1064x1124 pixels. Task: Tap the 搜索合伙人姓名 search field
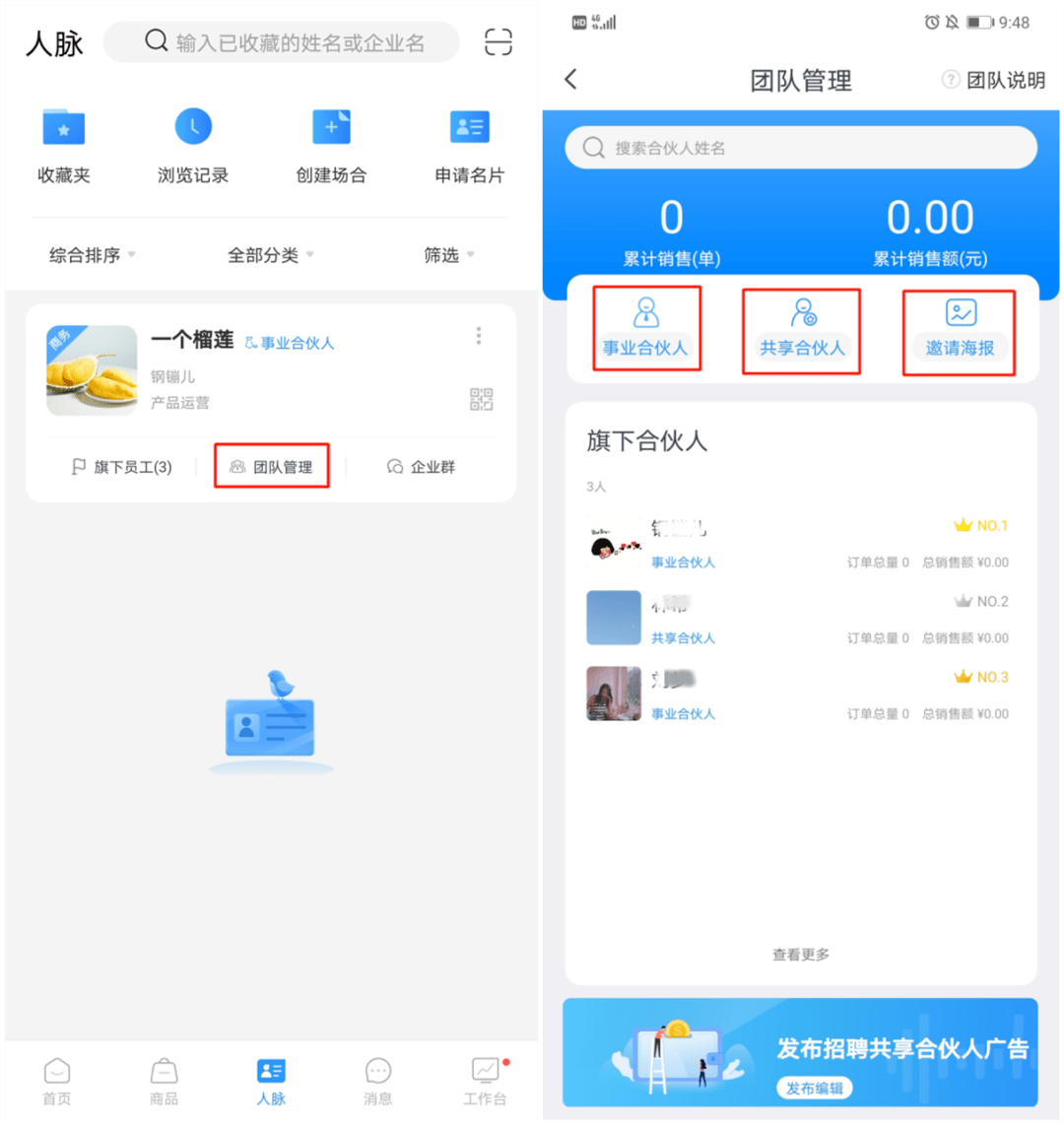(x=800, y=146)
